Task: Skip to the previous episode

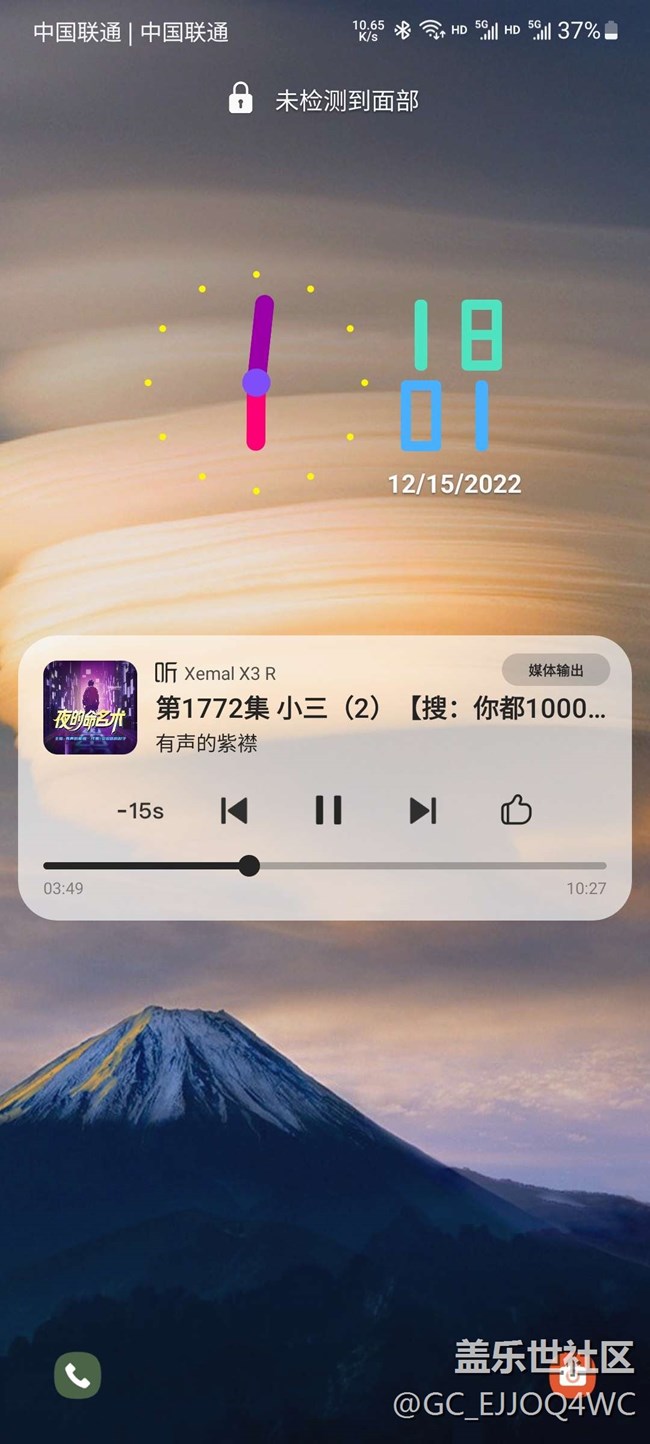Action: click(234, 810)
